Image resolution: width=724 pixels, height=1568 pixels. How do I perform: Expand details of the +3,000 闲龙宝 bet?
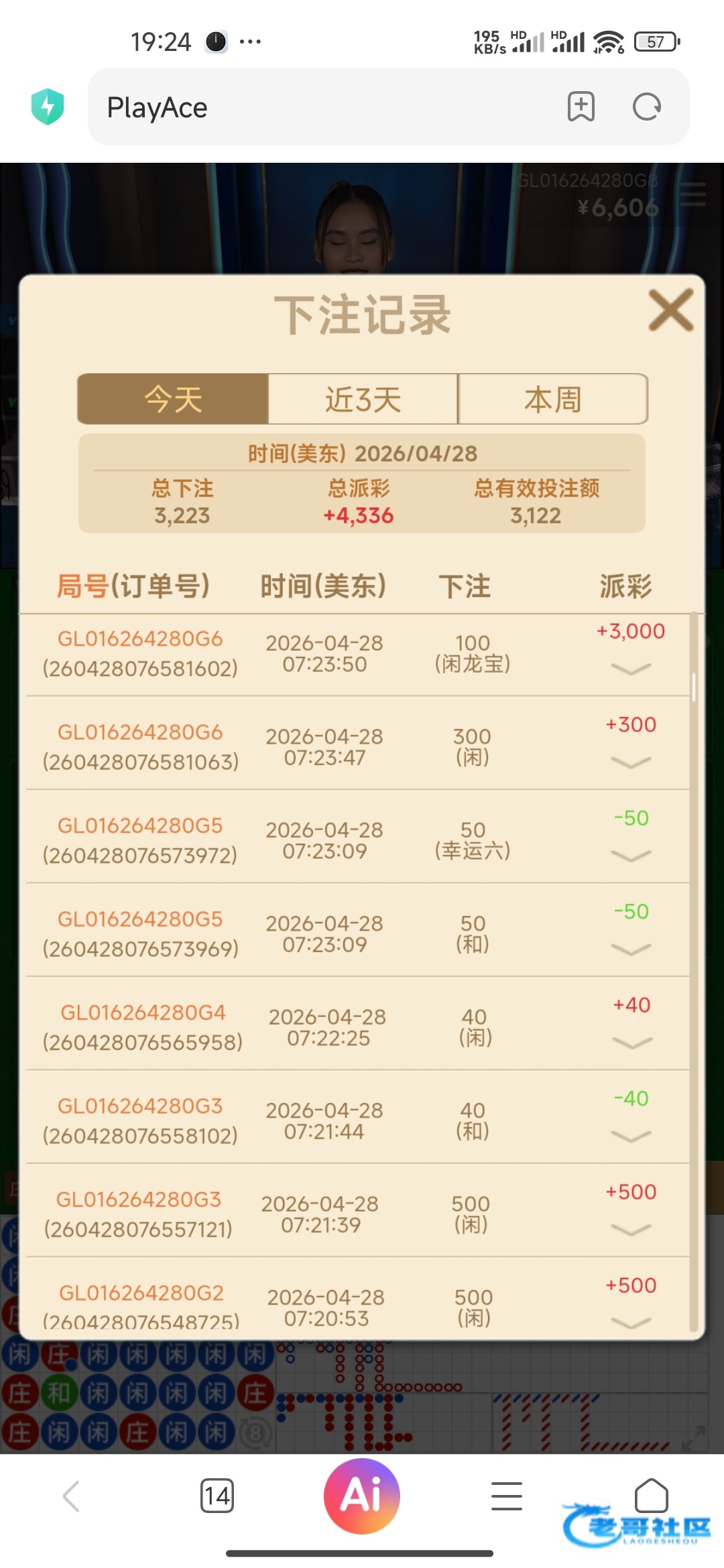631,669
